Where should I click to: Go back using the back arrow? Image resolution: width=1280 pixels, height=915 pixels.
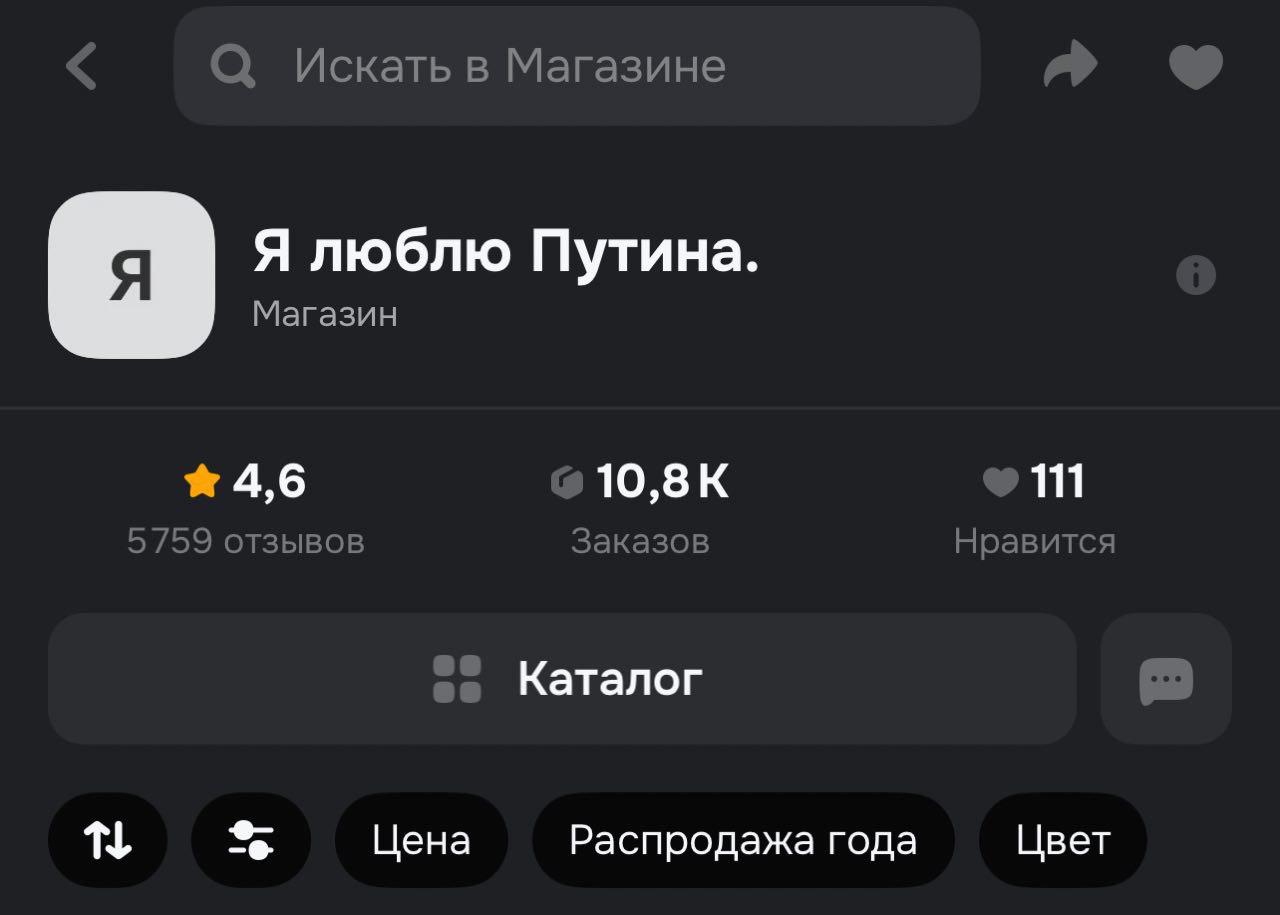tap(82, 67)
